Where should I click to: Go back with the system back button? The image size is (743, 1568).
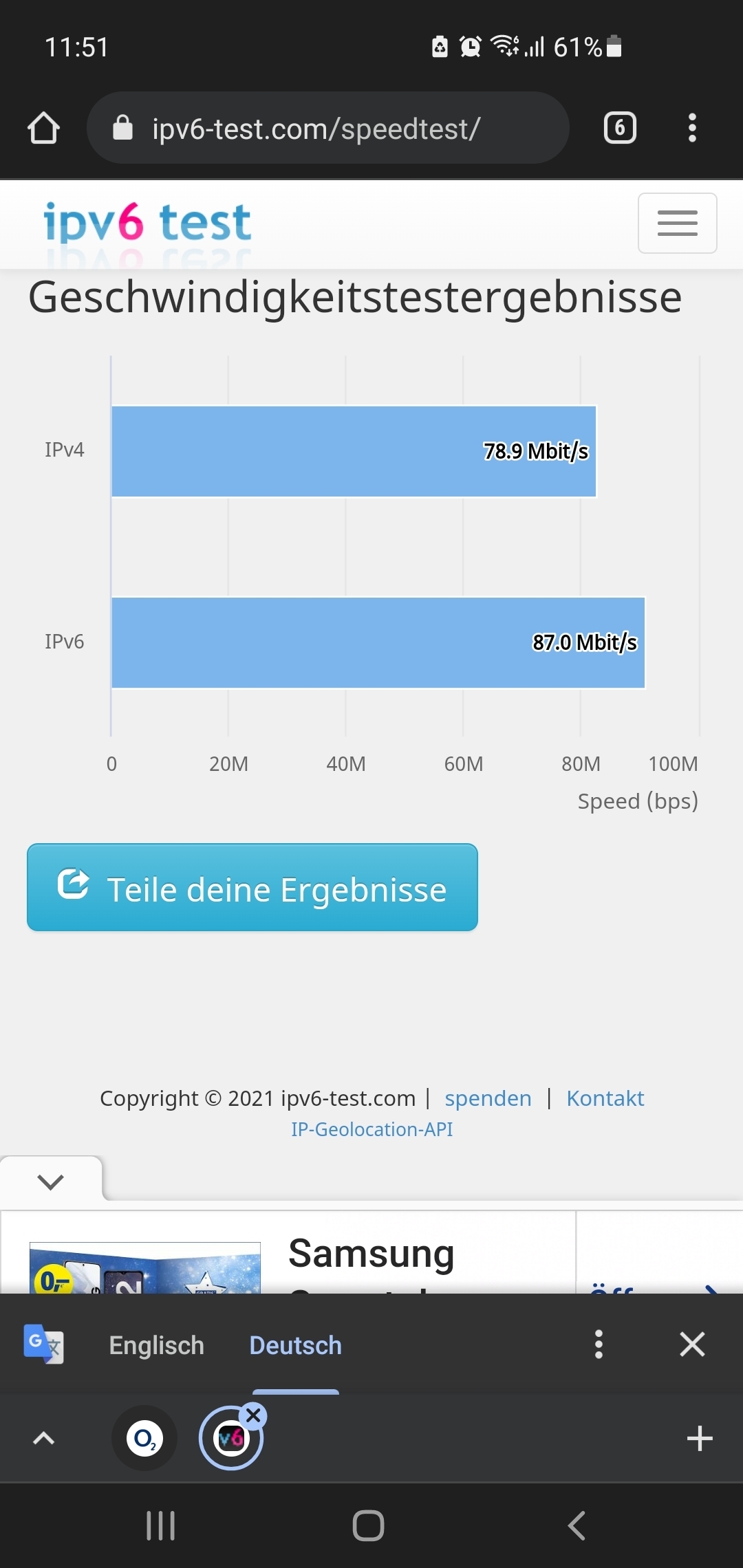pos(577,1525)
